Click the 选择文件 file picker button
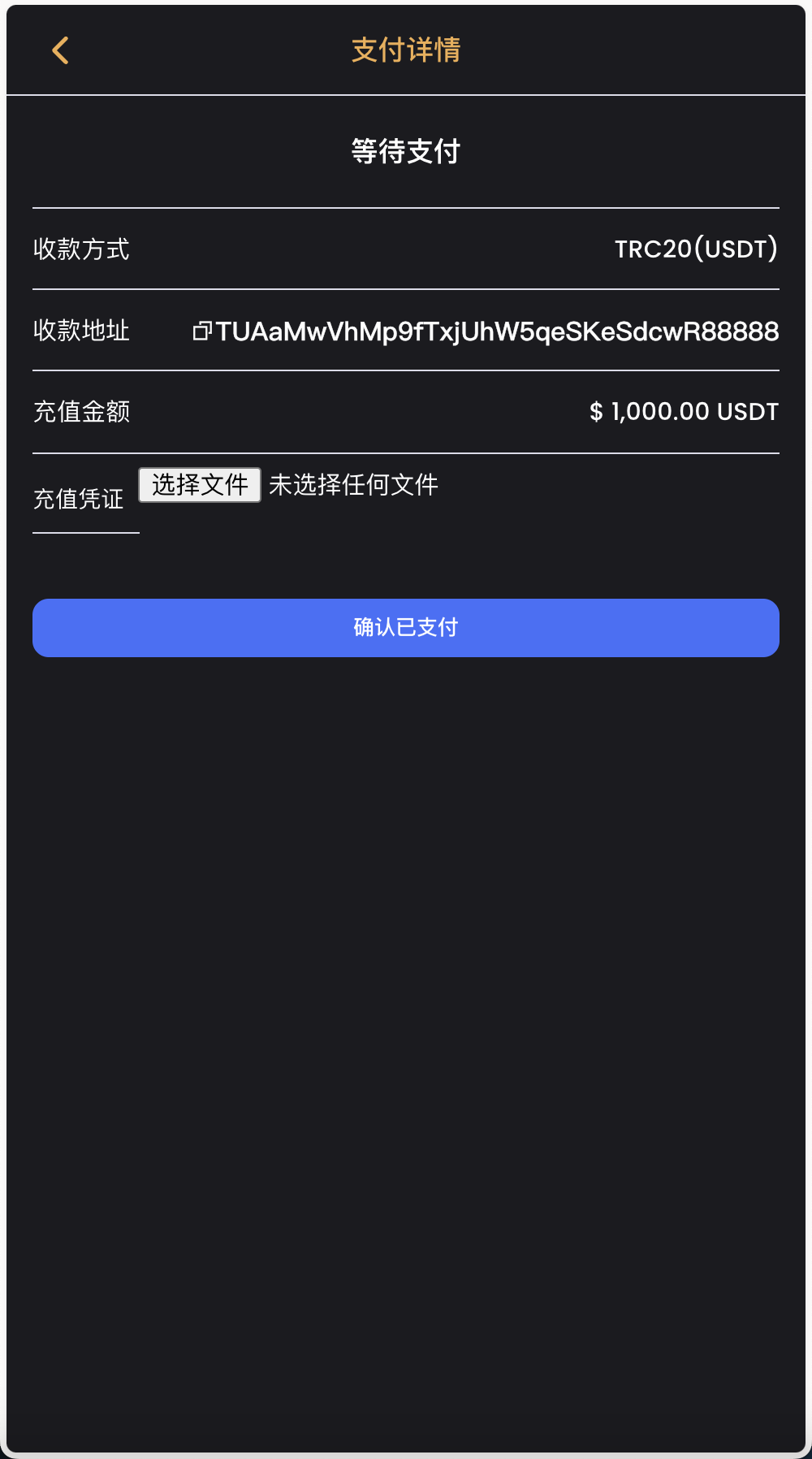This screenshot has height=1459, width=812. tap(200, 484)
